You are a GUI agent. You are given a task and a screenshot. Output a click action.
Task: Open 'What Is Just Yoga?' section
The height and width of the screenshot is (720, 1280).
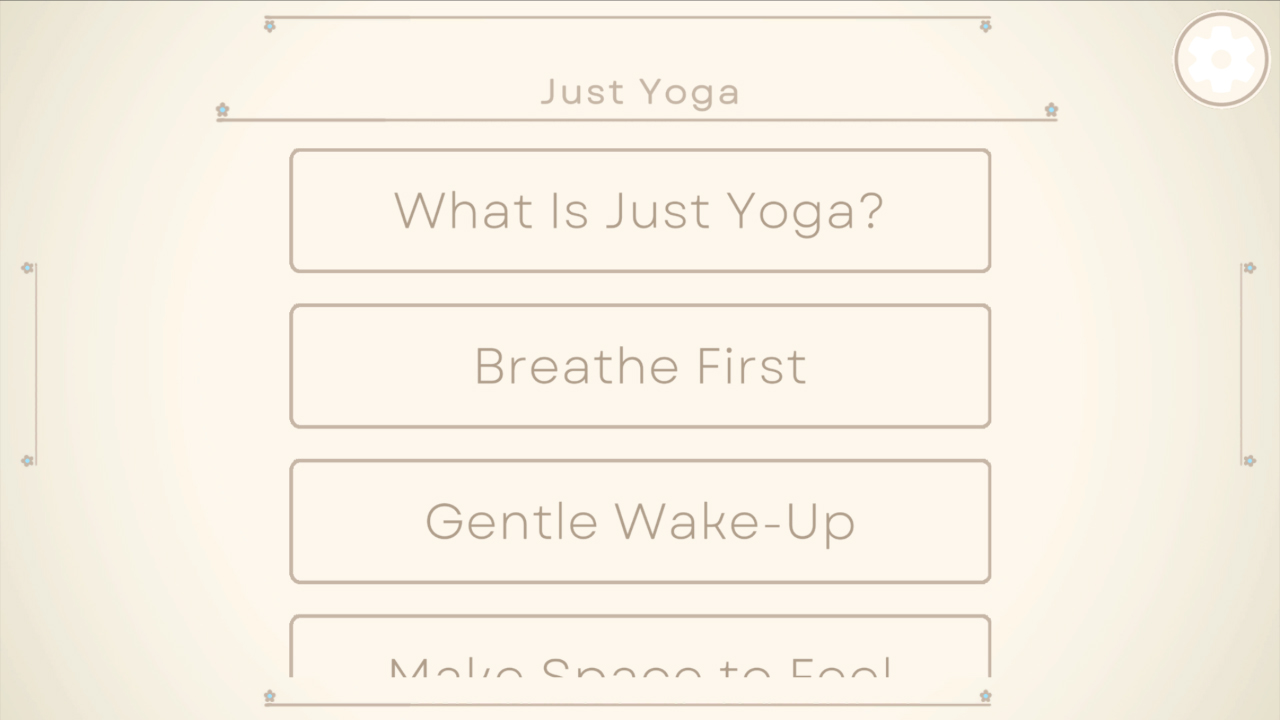tap(640, 211)
